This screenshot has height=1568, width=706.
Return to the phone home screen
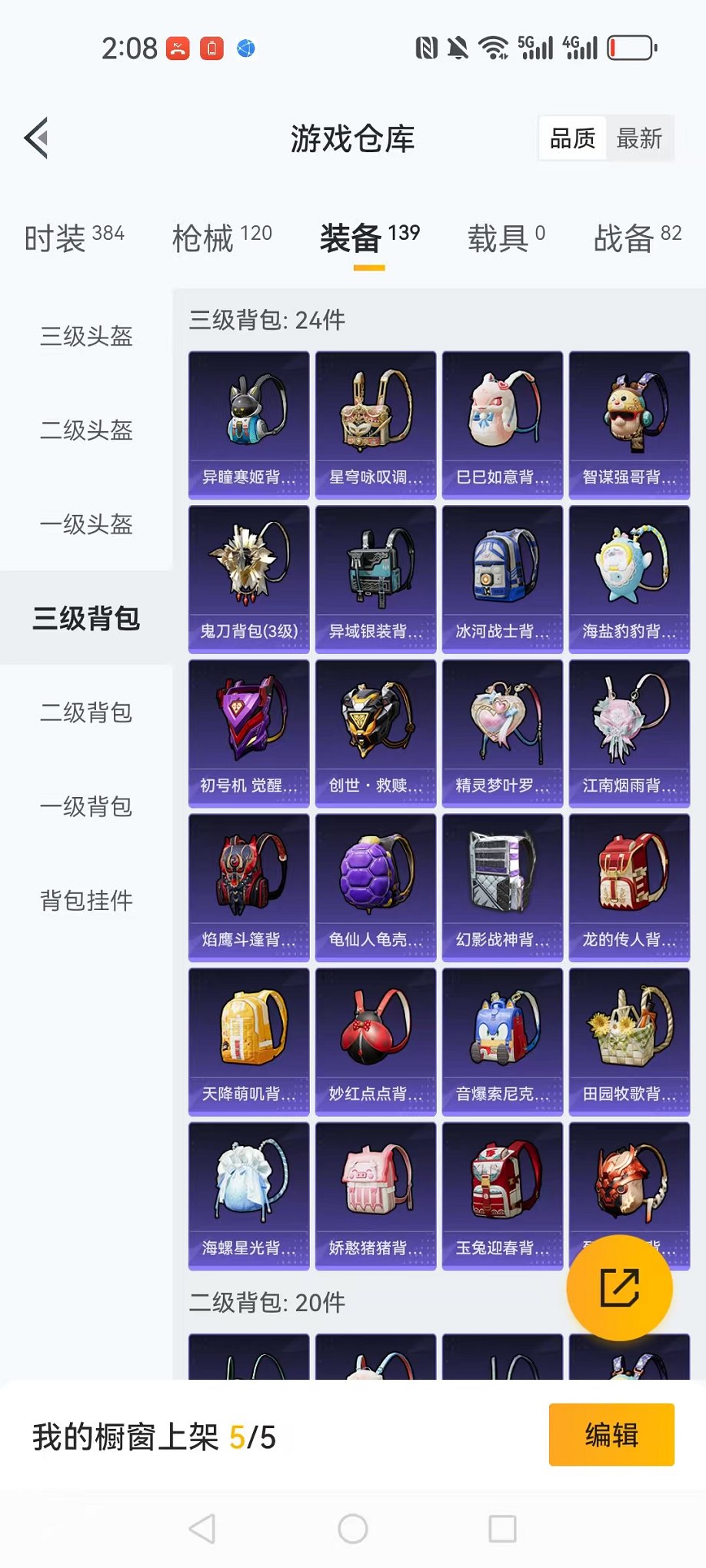click(x=353, y=1529)
